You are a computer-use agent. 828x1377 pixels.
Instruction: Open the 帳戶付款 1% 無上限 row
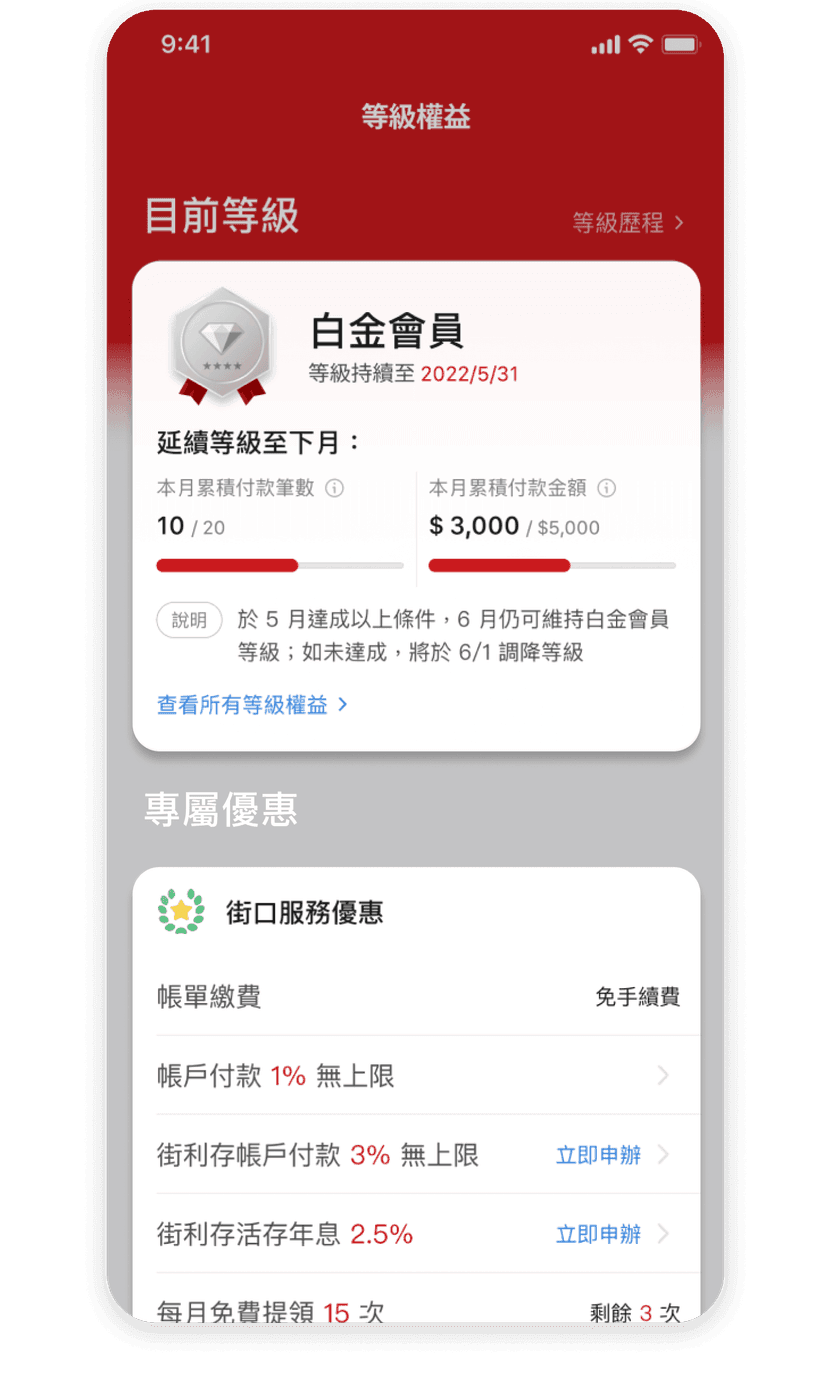415,1076
